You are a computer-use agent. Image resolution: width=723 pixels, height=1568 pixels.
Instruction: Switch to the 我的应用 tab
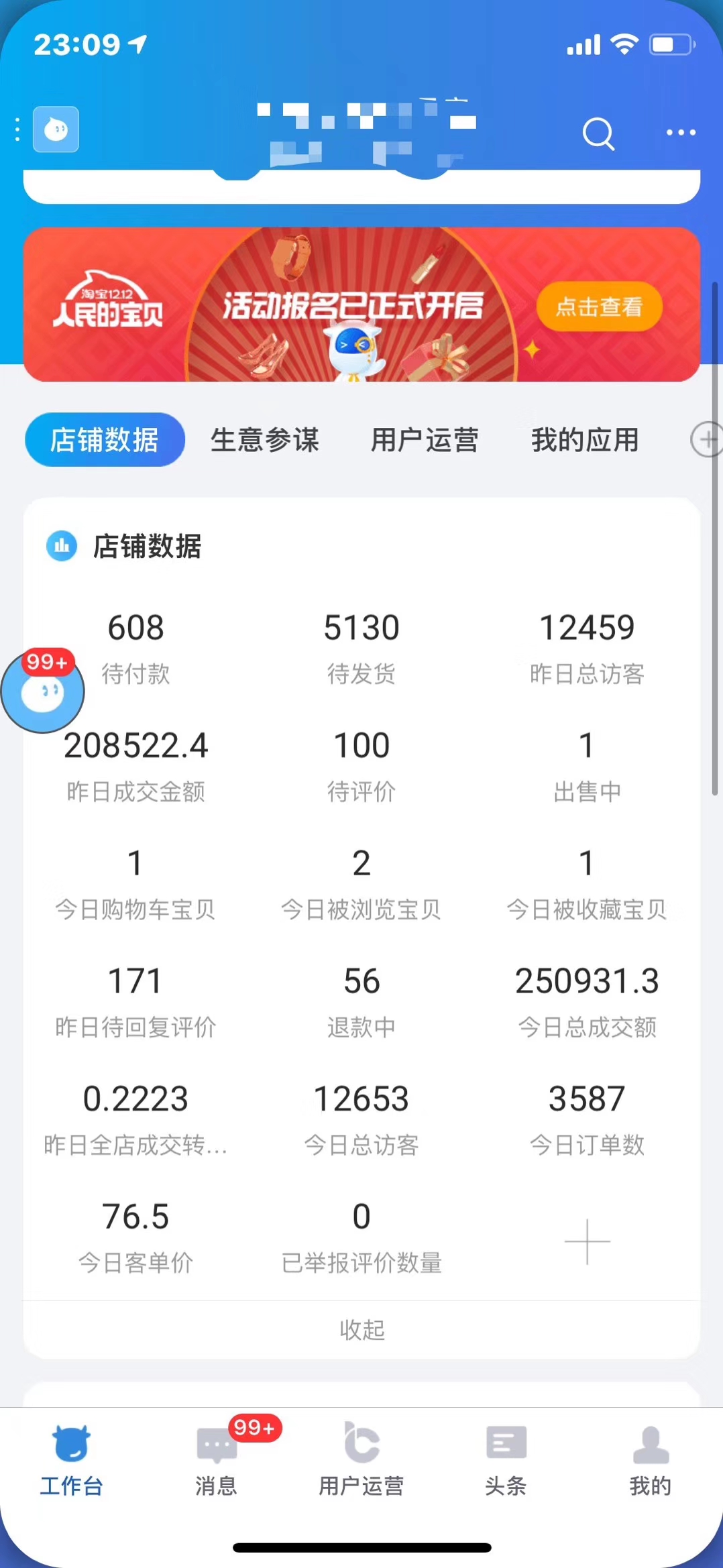[x=584, y=440]
